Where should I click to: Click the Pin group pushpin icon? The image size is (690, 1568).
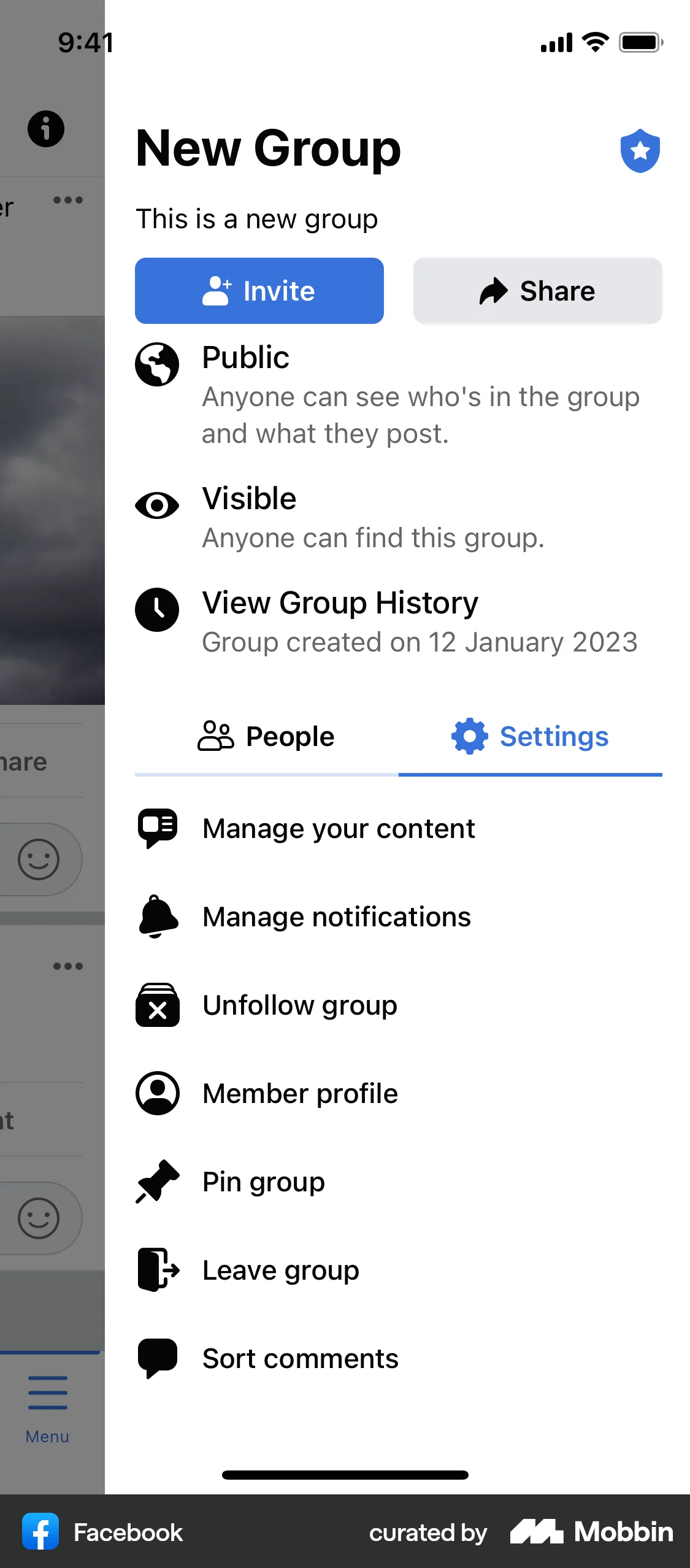click(157, 1182)
